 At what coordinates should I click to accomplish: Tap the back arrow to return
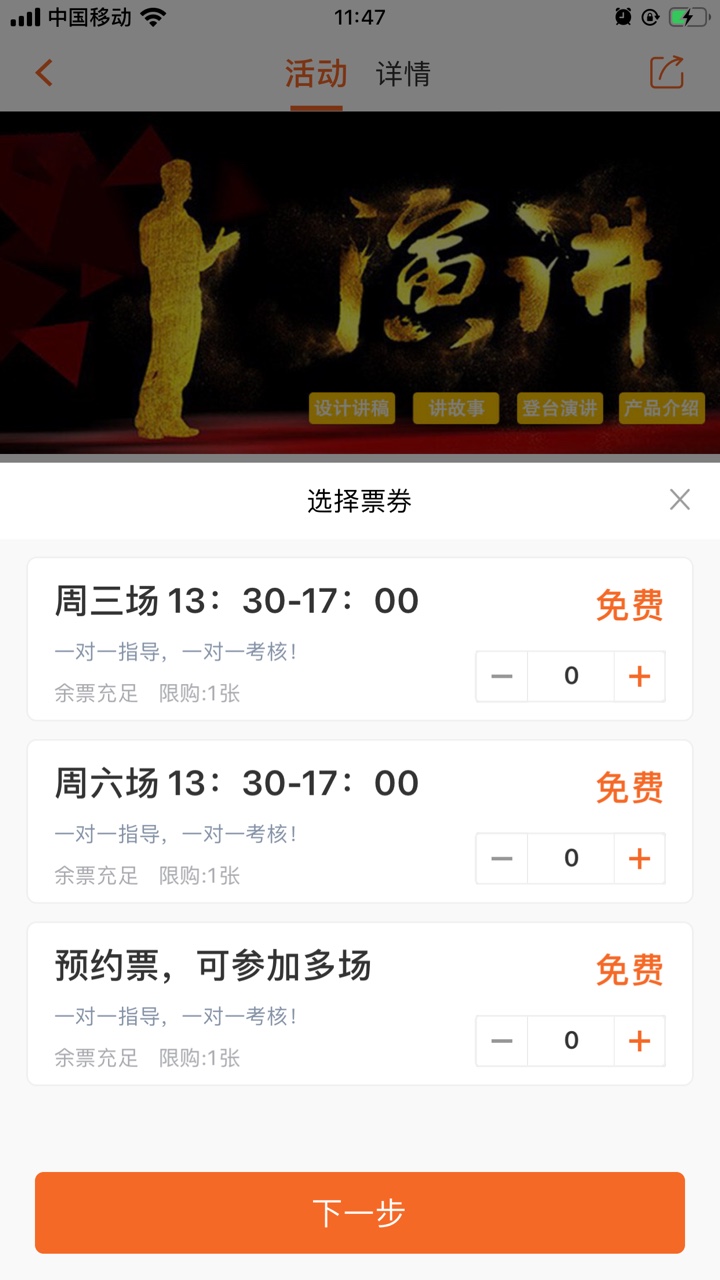42,72
